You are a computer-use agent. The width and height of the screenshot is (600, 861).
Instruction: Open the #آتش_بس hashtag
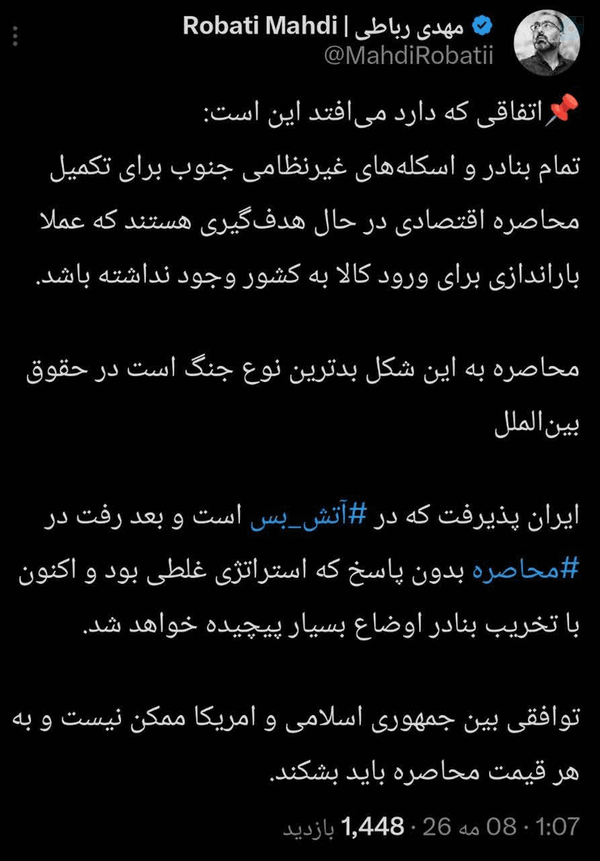tap(309, 517)
